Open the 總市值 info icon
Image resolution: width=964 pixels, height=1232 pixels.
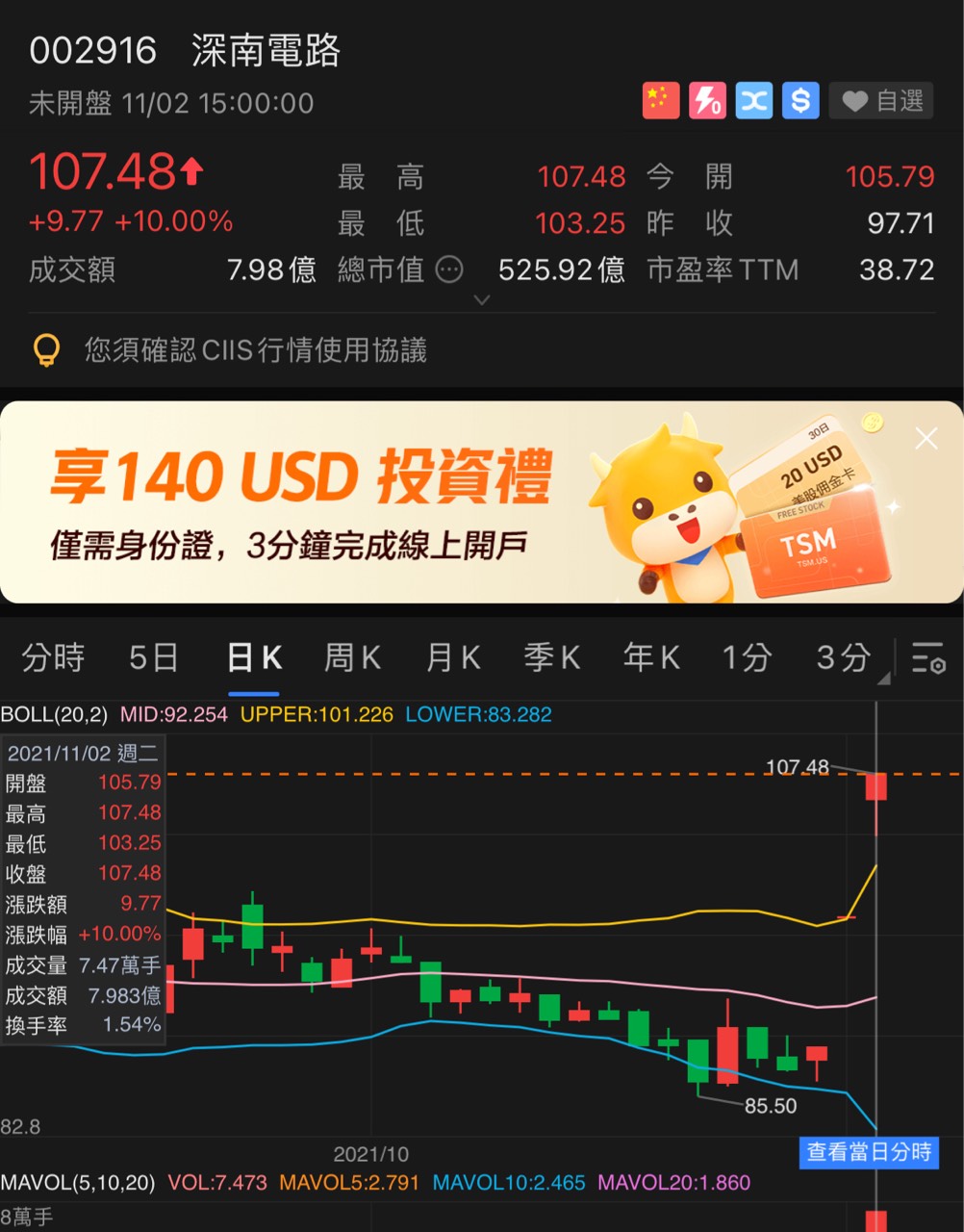[x=449, y=270]
